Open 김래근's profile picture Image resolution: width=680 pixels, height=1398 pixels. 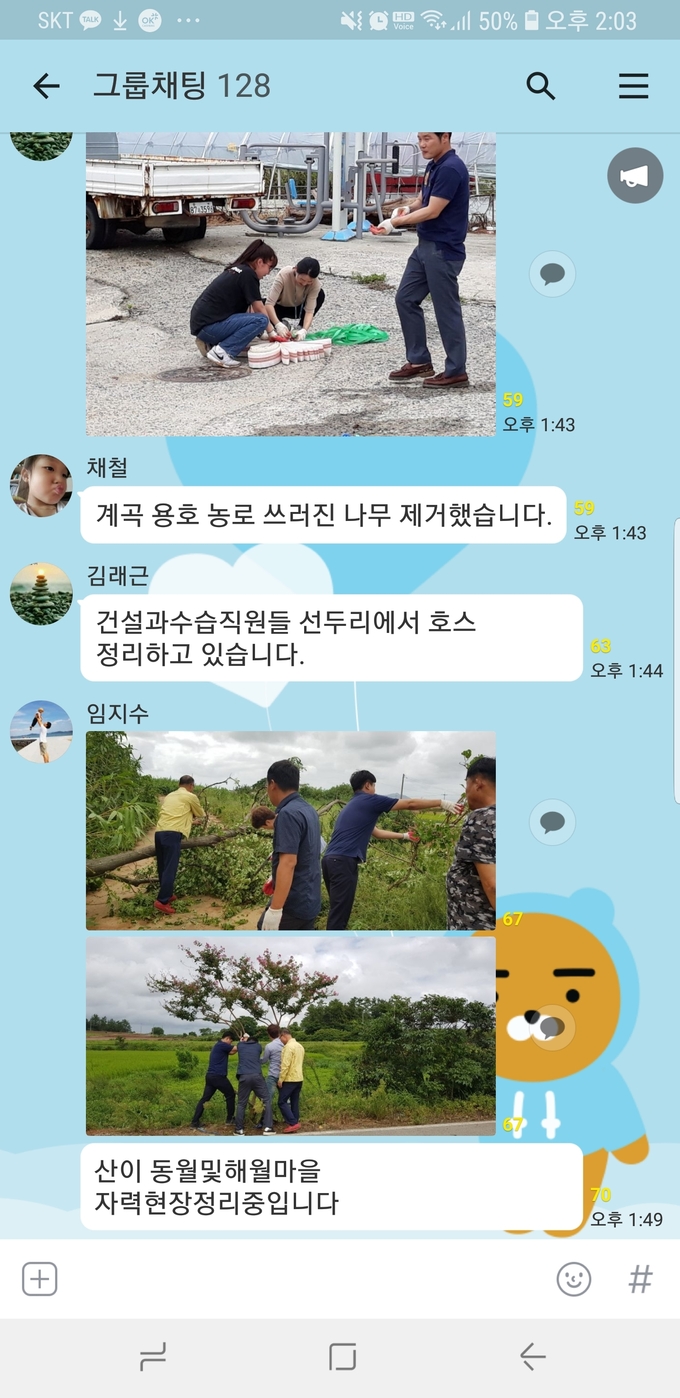point(41,594)
